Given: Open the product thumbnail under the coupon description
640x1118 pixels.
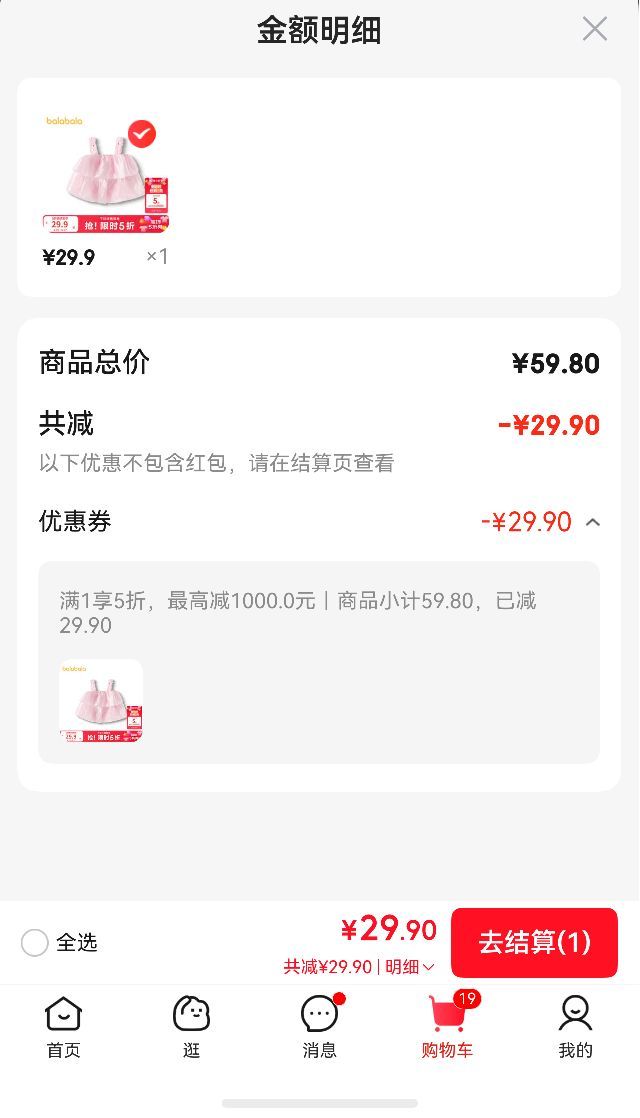Looking at the screenshot, I should pyautogui.click(x=101, y=700).
